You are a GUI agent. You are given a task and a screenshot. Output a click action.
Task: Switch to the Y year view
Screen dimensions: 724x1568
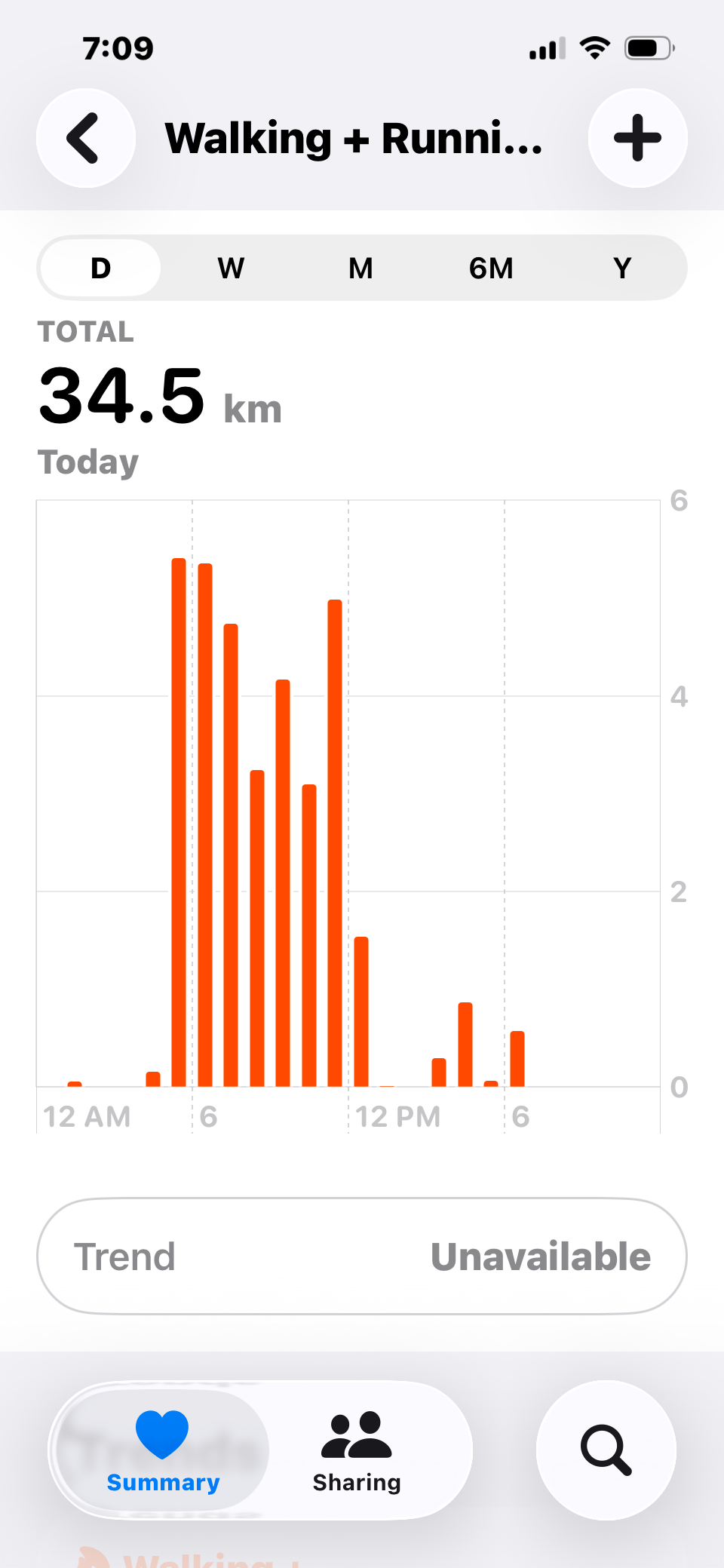(622, 268)
